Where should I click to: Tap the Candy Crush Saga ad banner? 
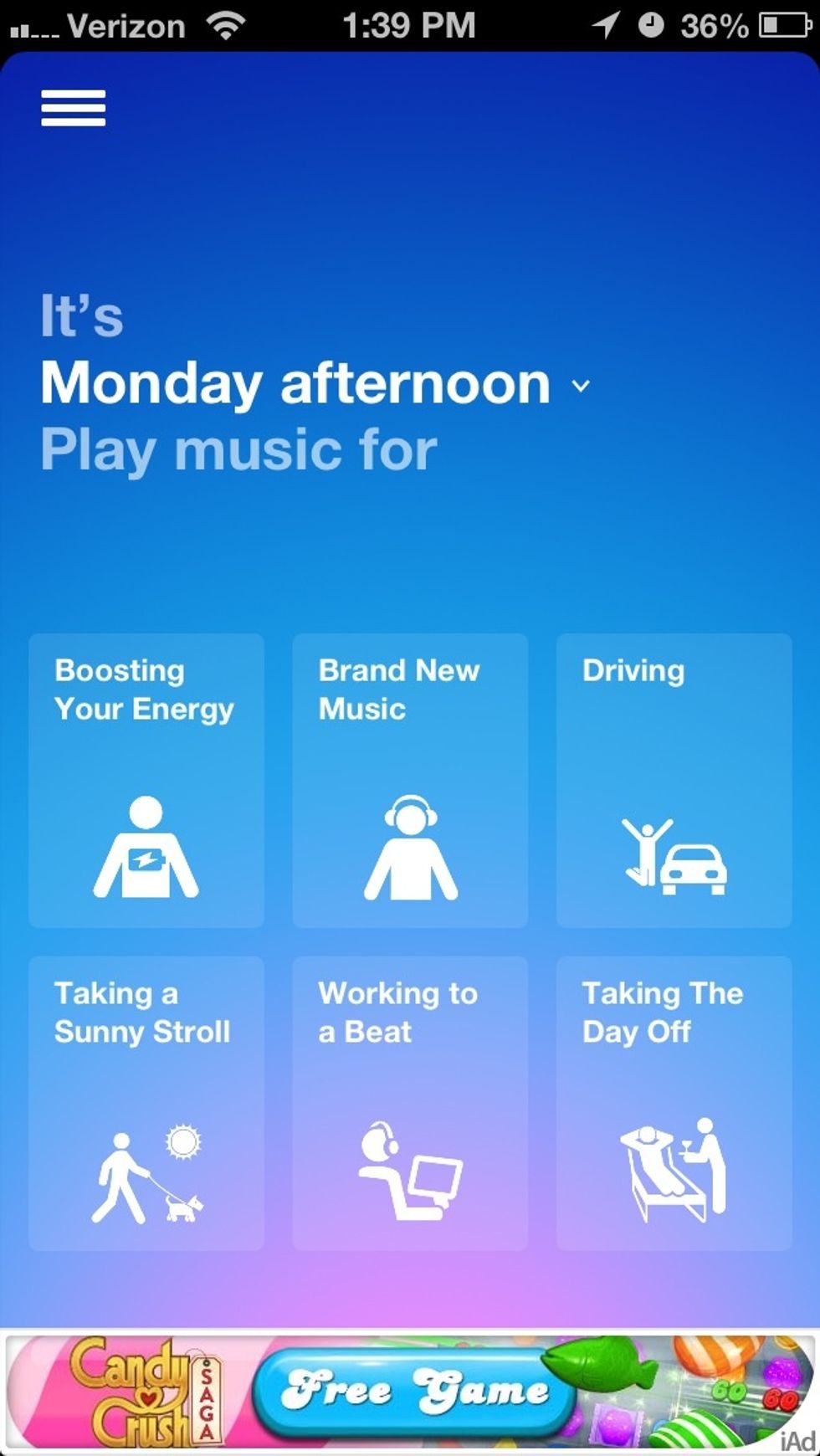tap(410, 1392)
